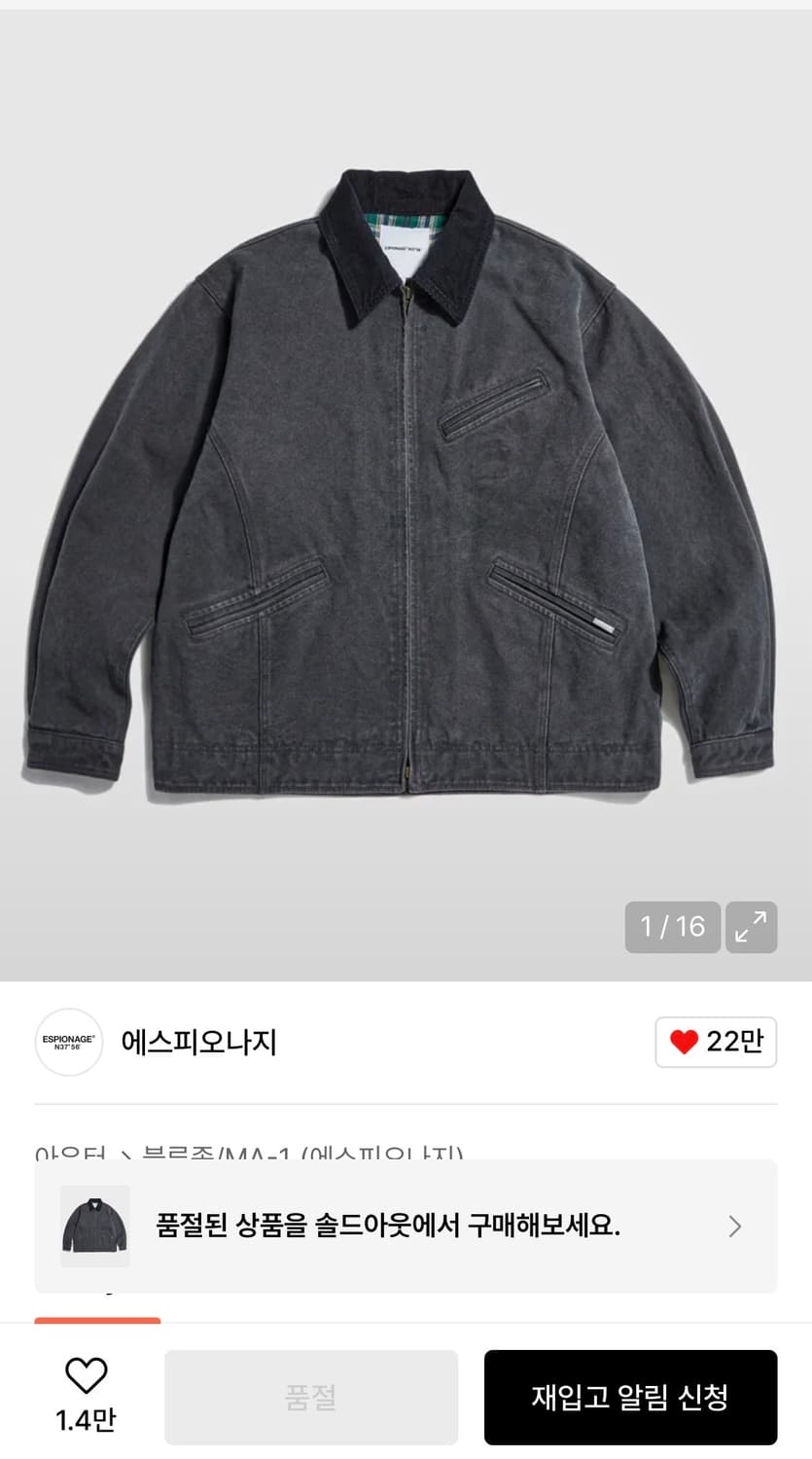
Task: Click the 에스피오나지 brand name text
Action: [198, 1042]
